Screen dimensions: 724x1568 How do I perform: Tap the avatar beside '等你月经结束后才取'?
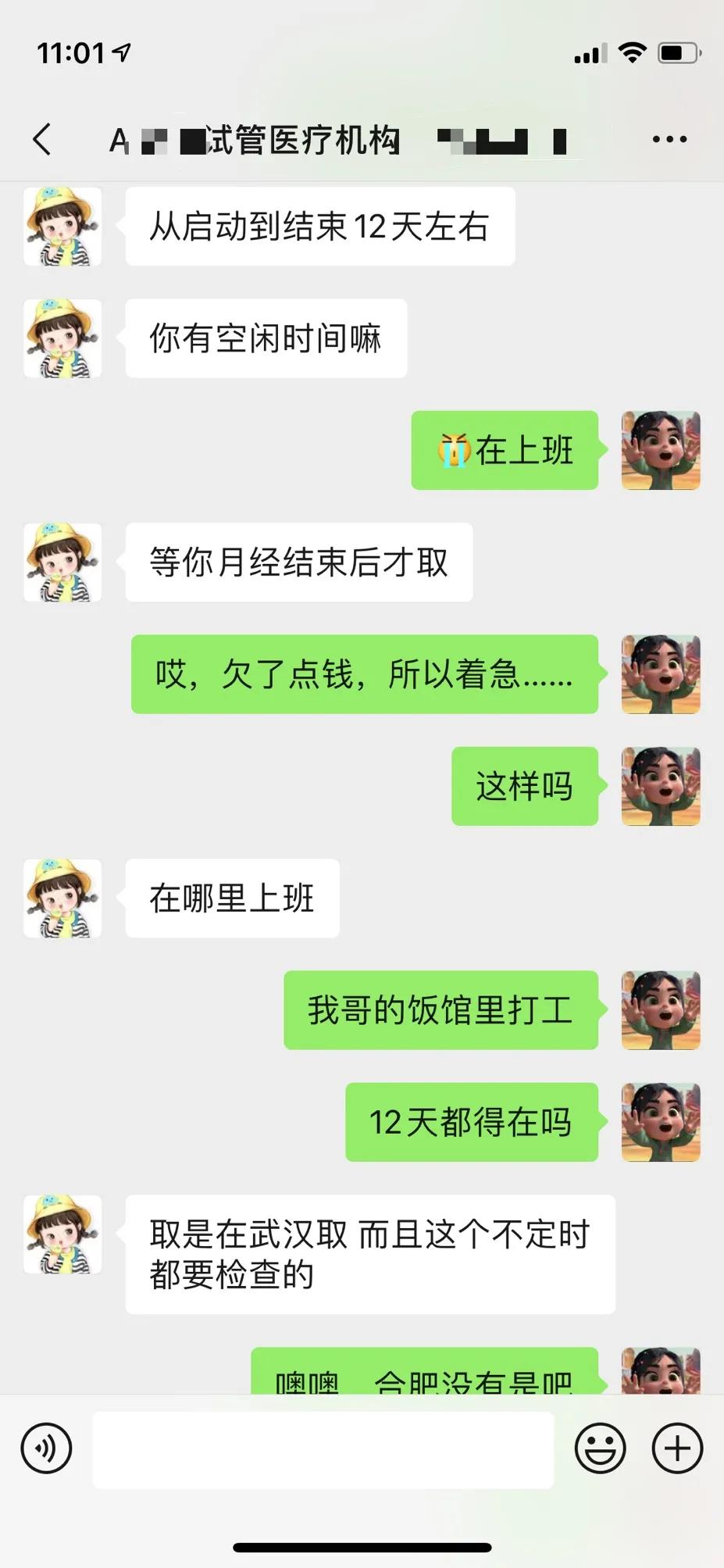62,563
